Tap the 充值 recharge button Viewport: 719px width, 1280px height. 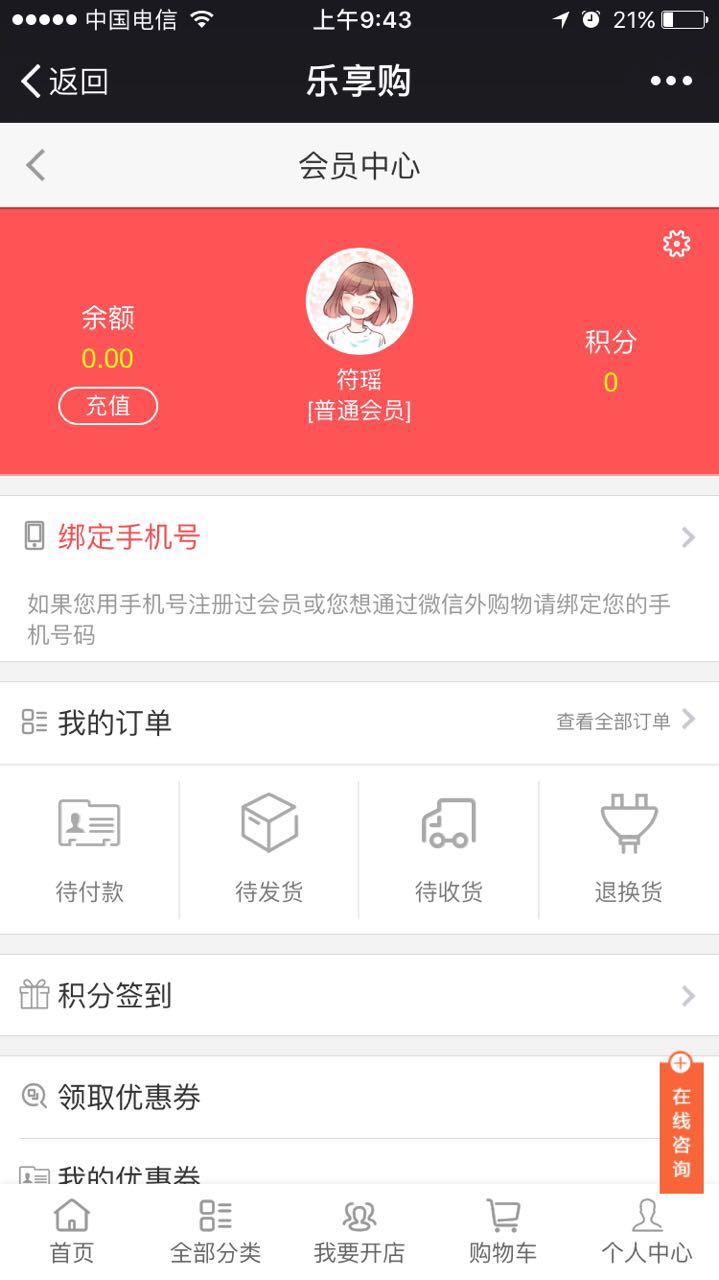click(x=108, y=406)
